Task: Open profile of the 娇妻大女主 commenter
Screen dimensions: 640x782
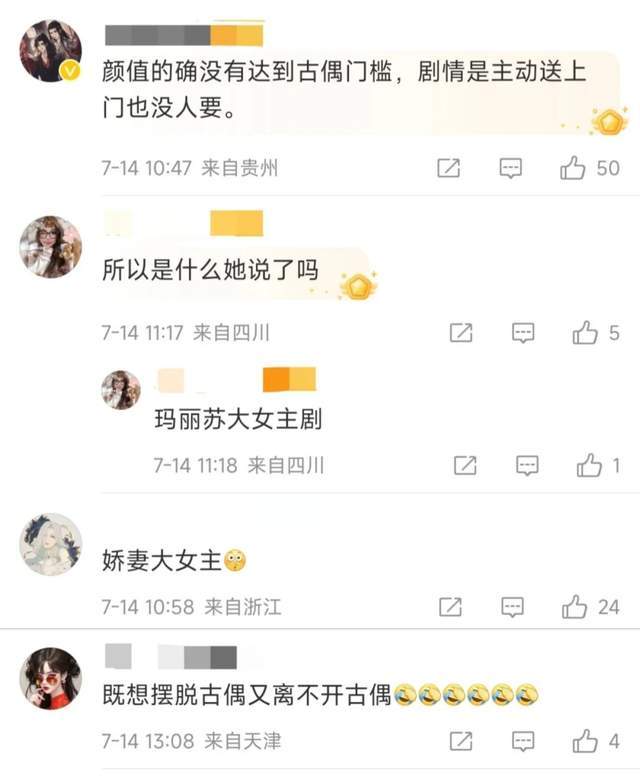Action: [x=50, y=546]
